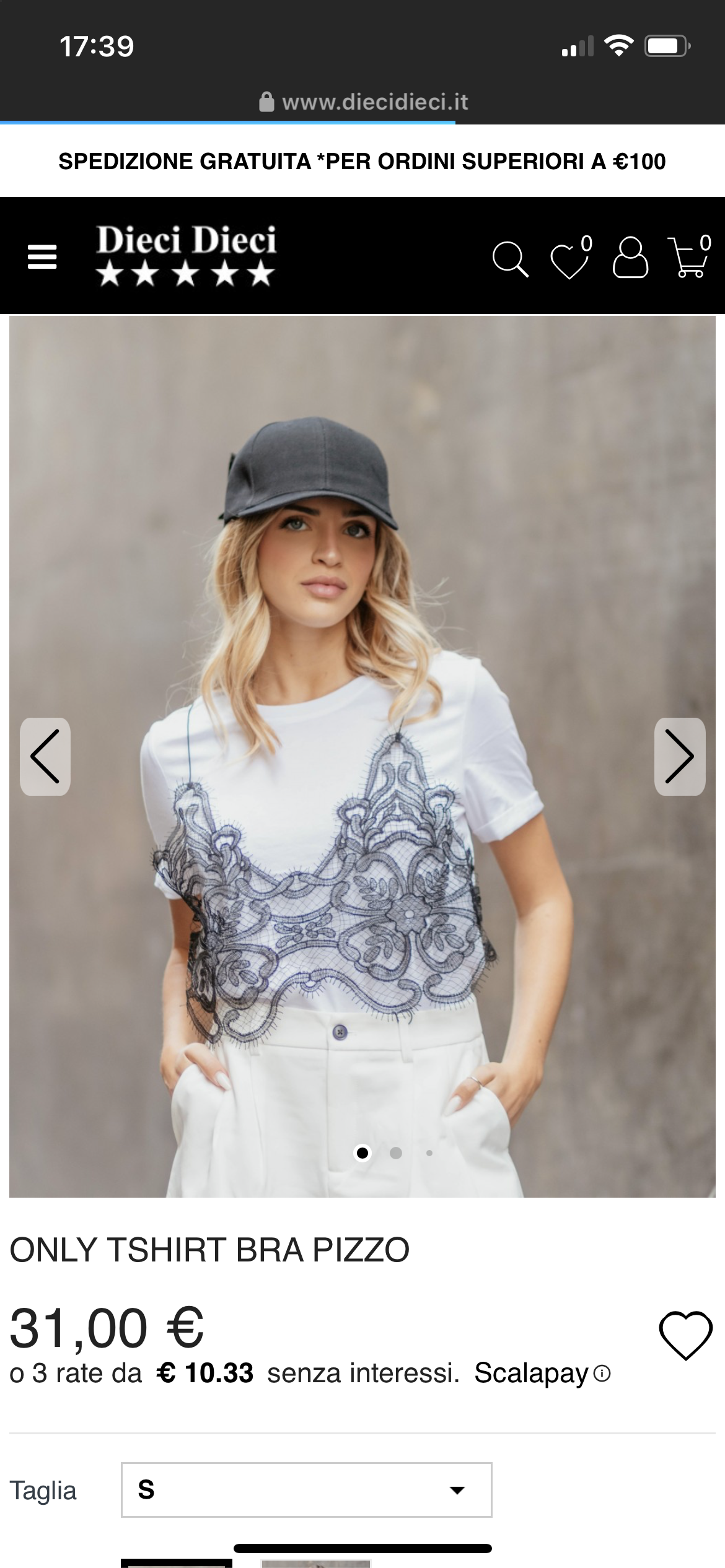This screenshot has height=1568, width=725.
Task: Open the product photo of the t-shirt
Action: pos(362,756)
